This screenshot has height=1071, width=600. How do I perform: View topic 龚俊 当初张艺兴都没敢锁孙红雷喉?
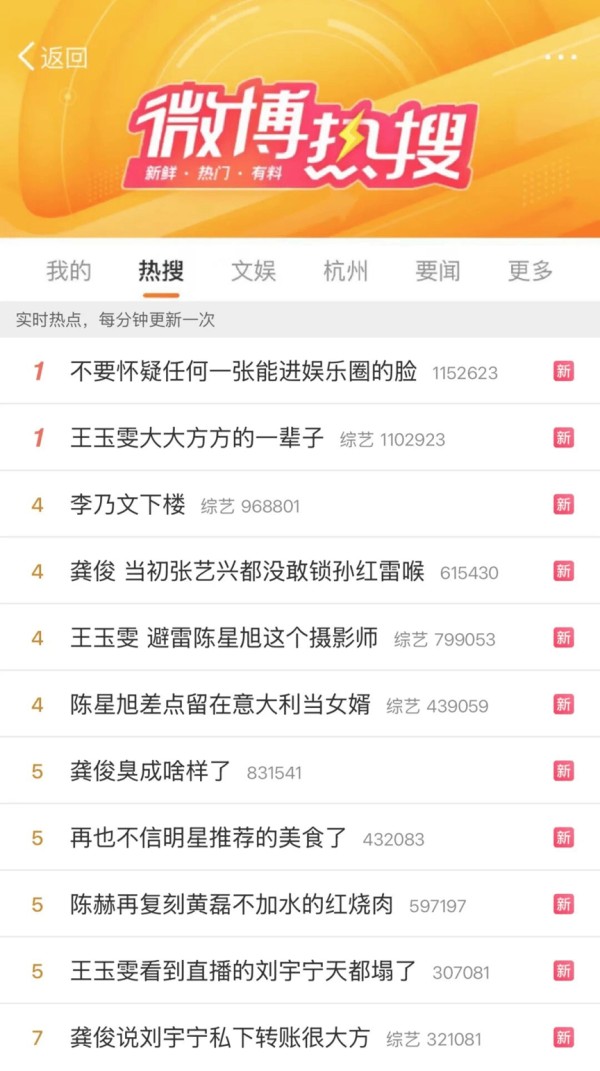click(x=247, y=571)
